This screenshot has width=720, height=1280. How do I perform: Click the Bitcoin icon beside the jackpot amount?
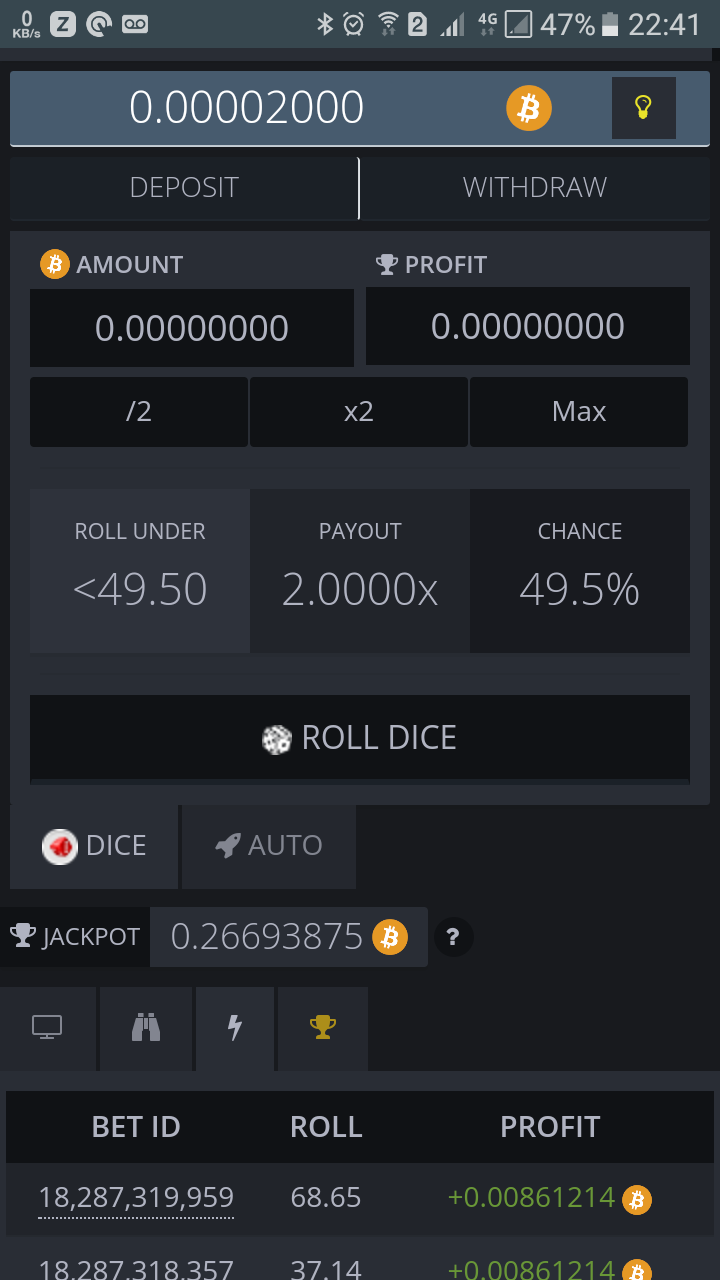pyautogui.click(x=390, y=937)
